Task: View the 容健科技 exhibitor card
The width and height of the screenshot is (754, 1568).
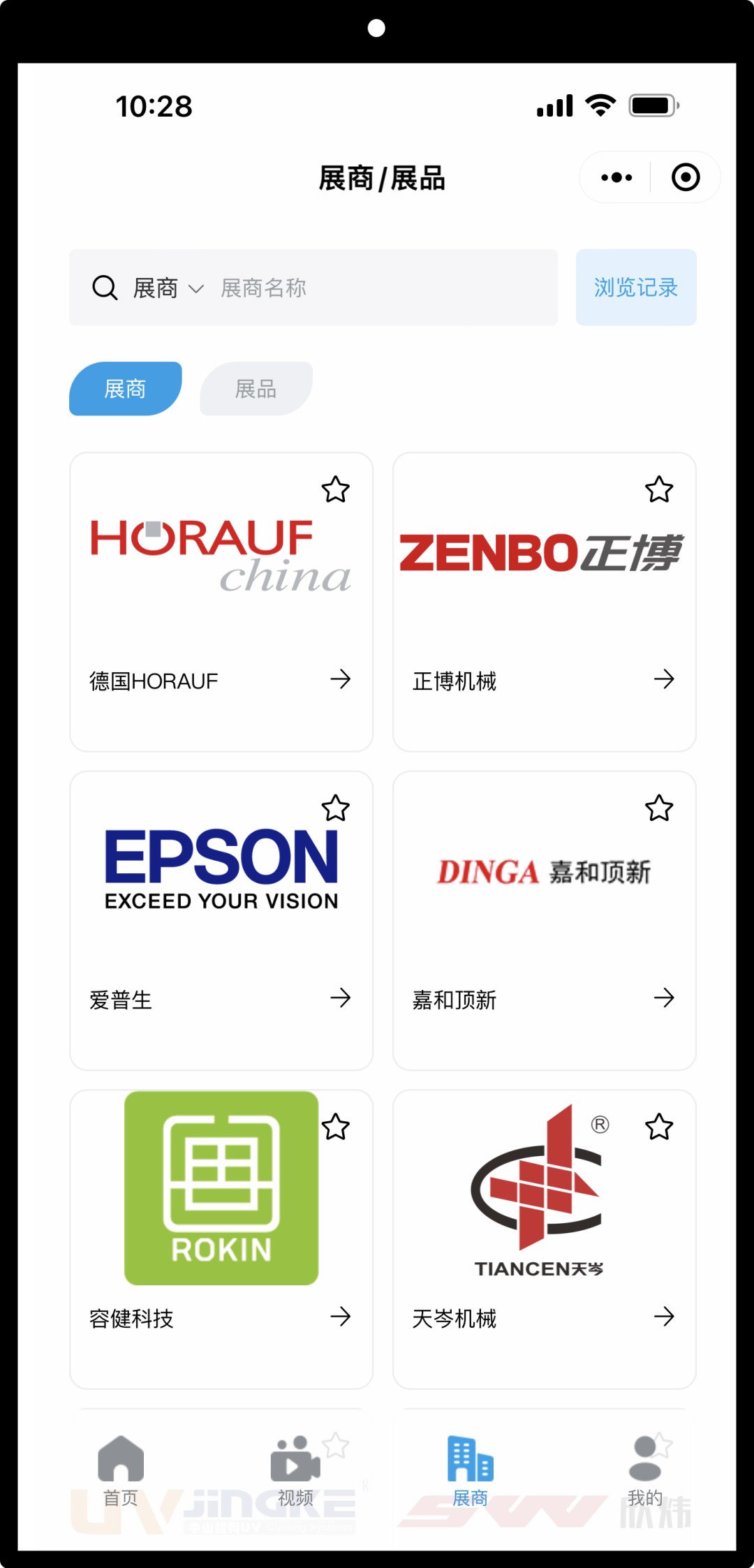Action: point(221,1317)
